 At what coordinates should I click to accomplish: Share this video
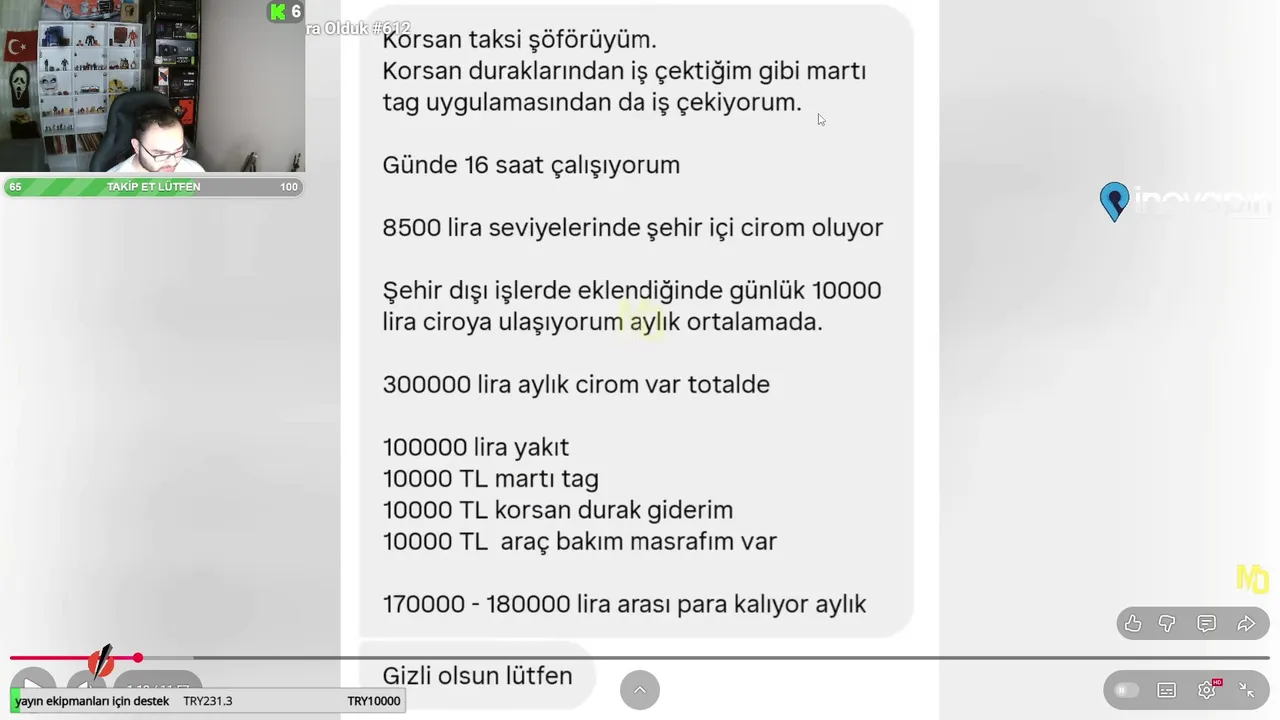coord(1246,624)
